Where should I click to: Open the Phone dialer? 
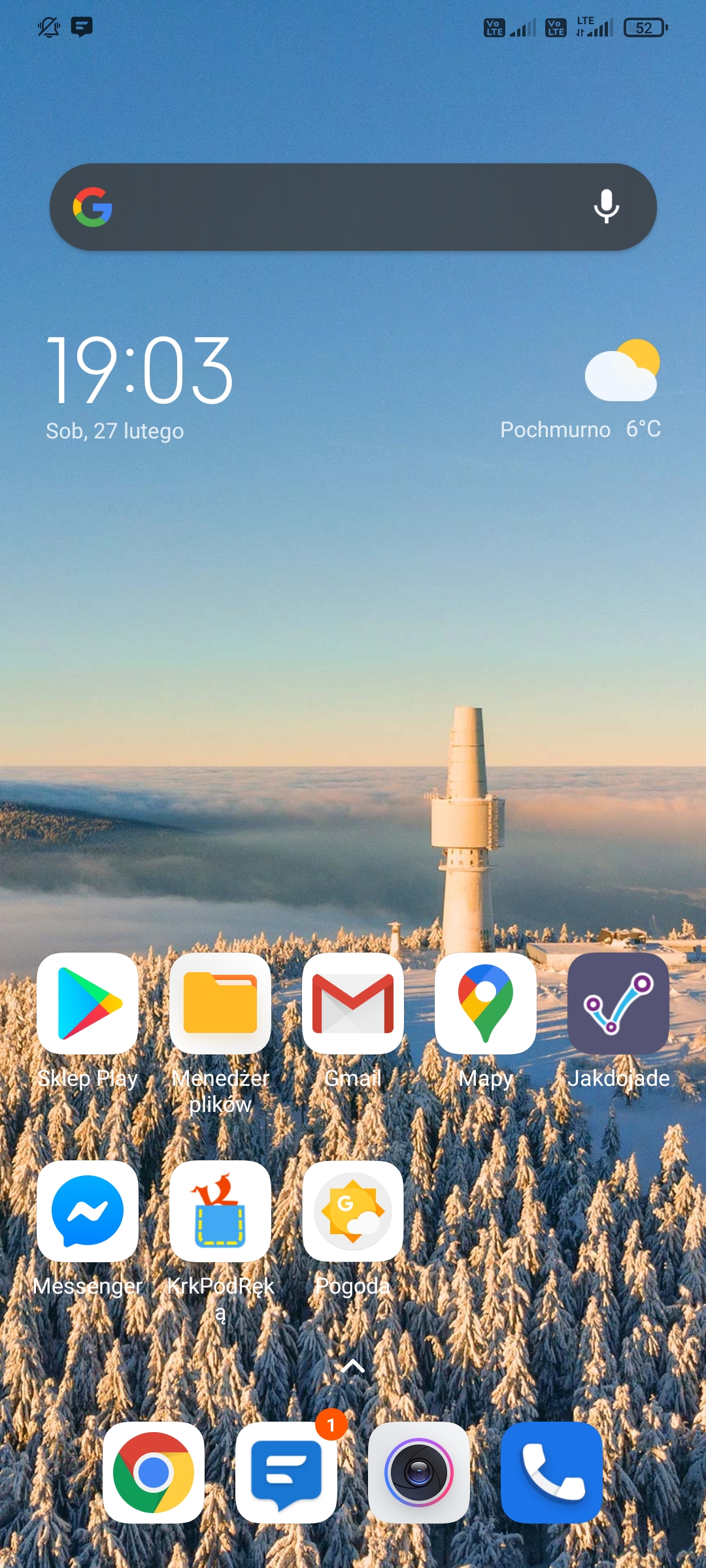pos(552,1473)
